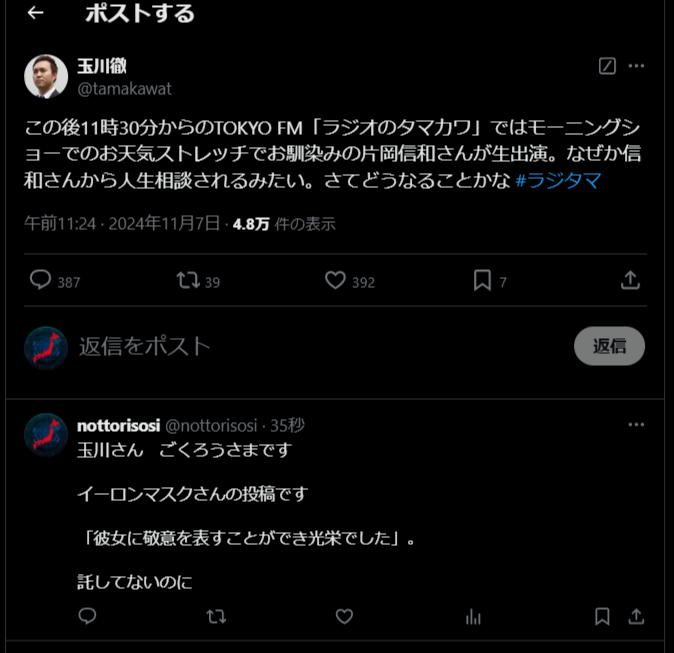Open 玉川徹's profile picture
This screenshot has height=653, width=674.
pyautogui.click(x=46, y=77)
